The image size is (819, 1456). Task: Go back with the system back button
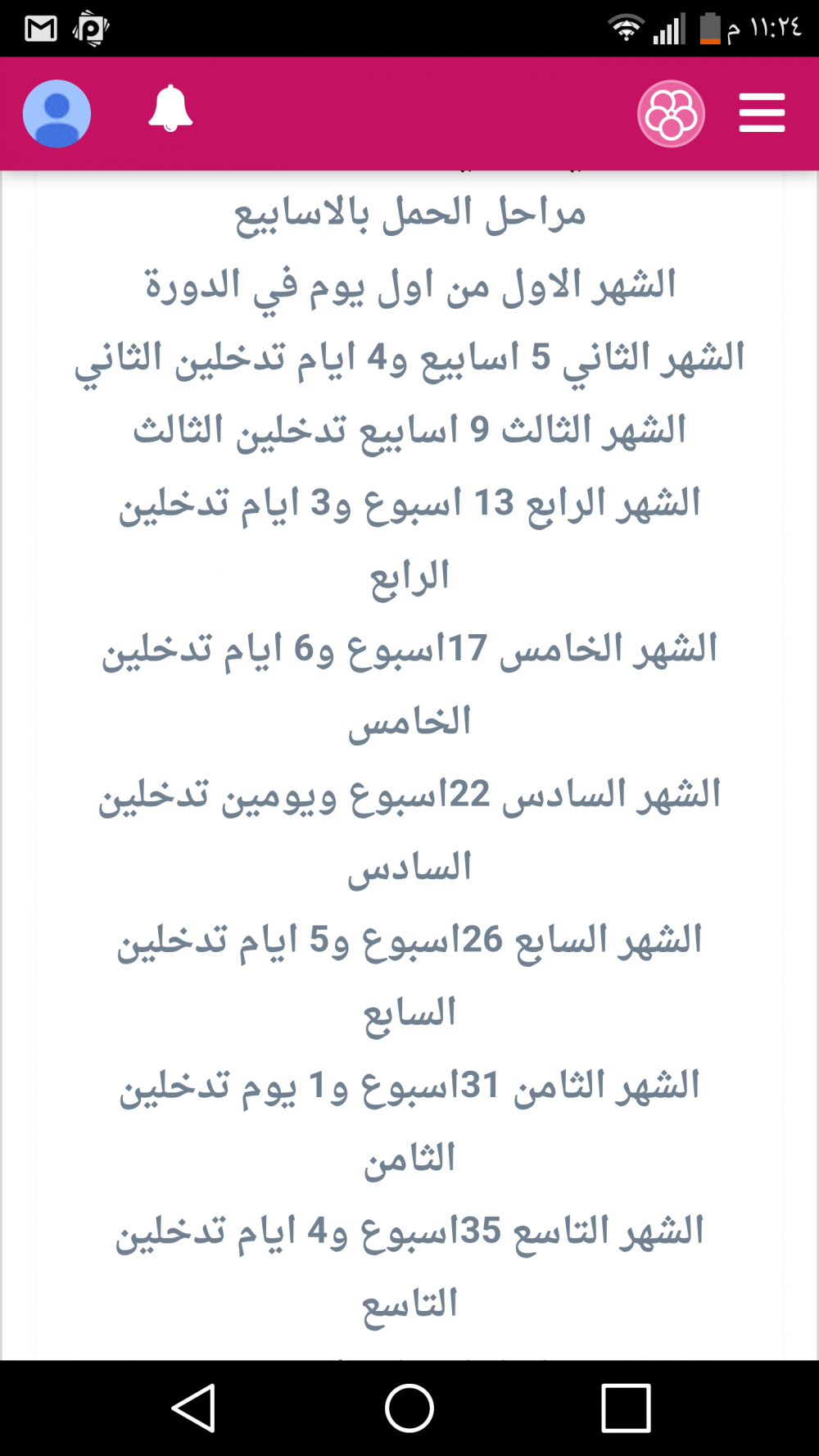click(x=194, y=1408)
